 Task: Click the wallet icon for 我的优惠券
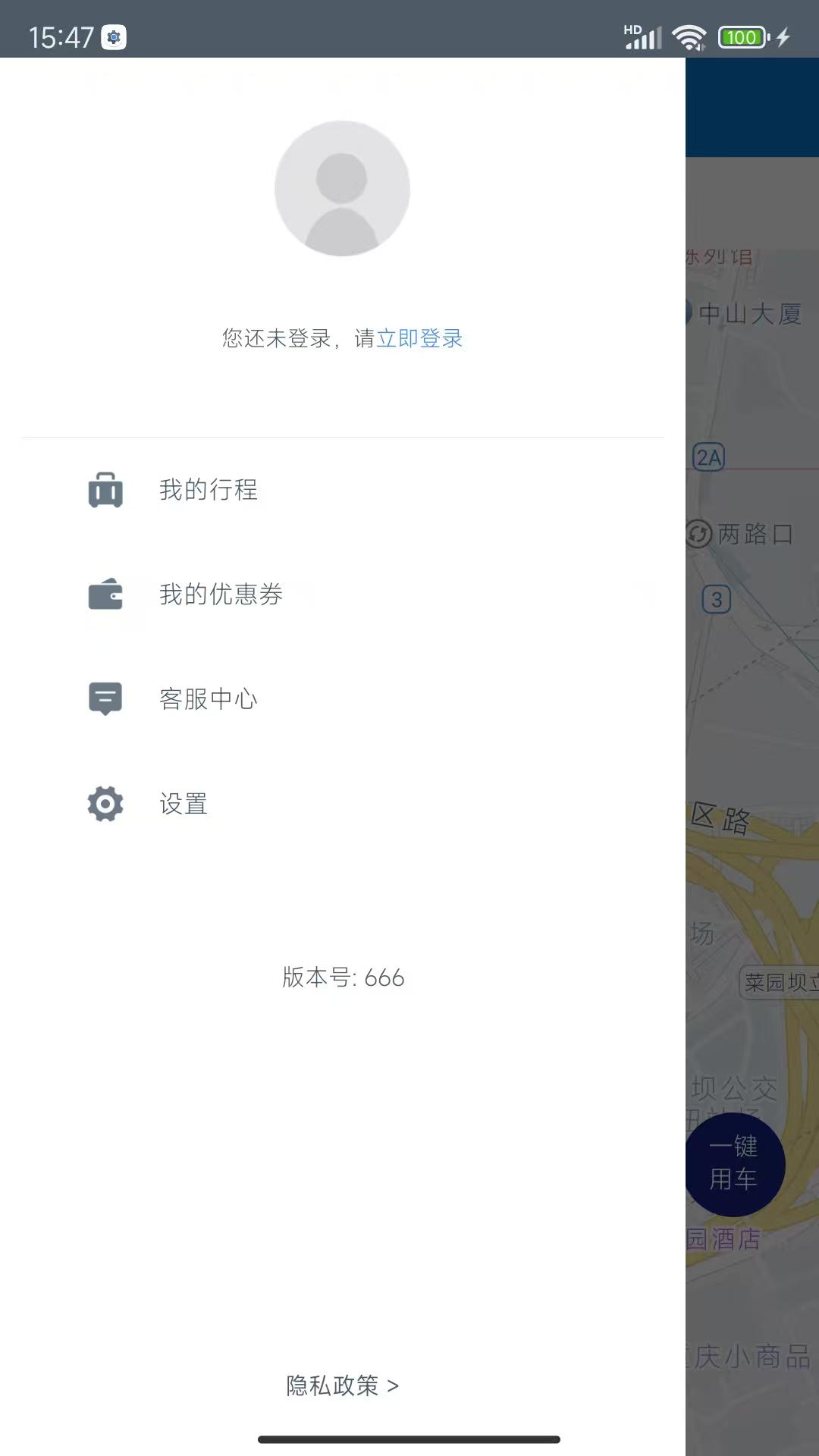[105, 595]
